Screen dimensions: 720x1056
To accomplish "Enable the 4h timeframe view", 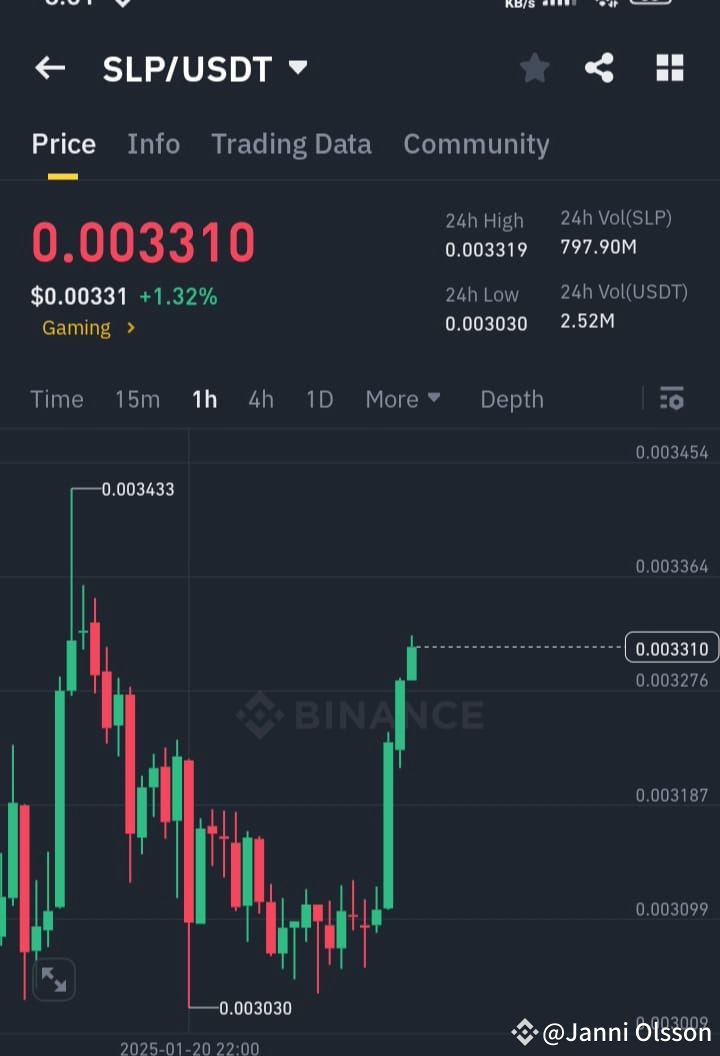I will pyautogui.click(x=260, y=399).
